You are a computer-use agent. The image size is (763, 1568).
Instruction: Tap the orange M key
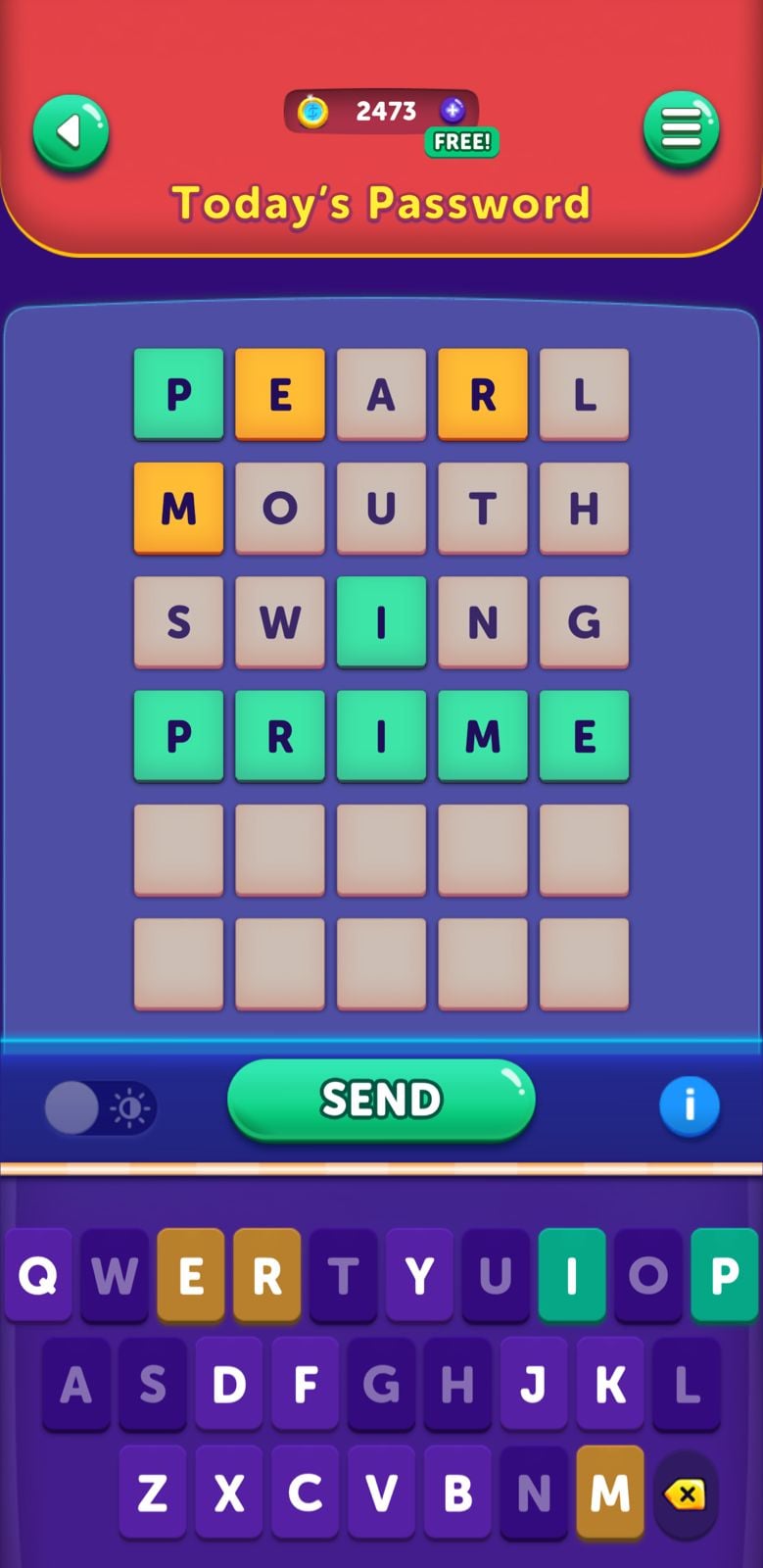click(x=609, y=1493)
